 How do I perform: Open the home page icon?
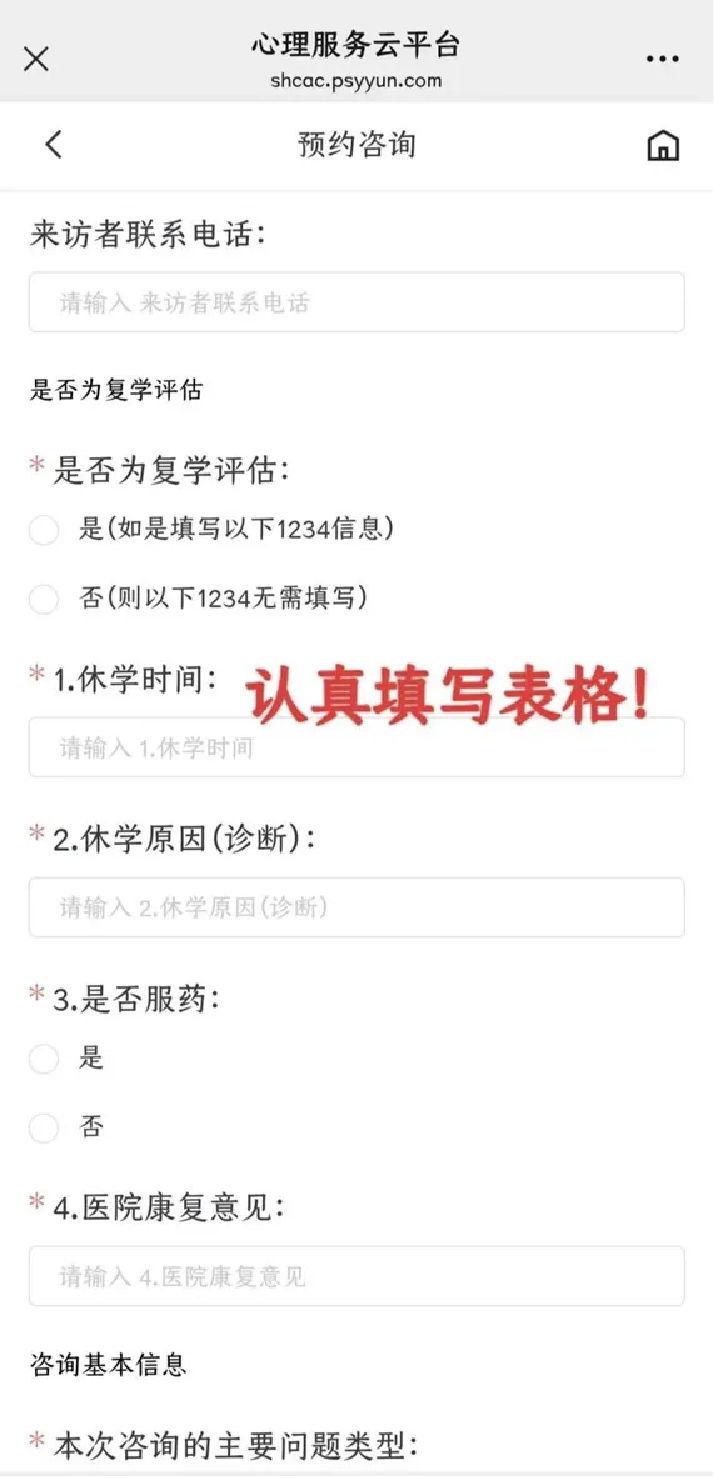(663, 146)
